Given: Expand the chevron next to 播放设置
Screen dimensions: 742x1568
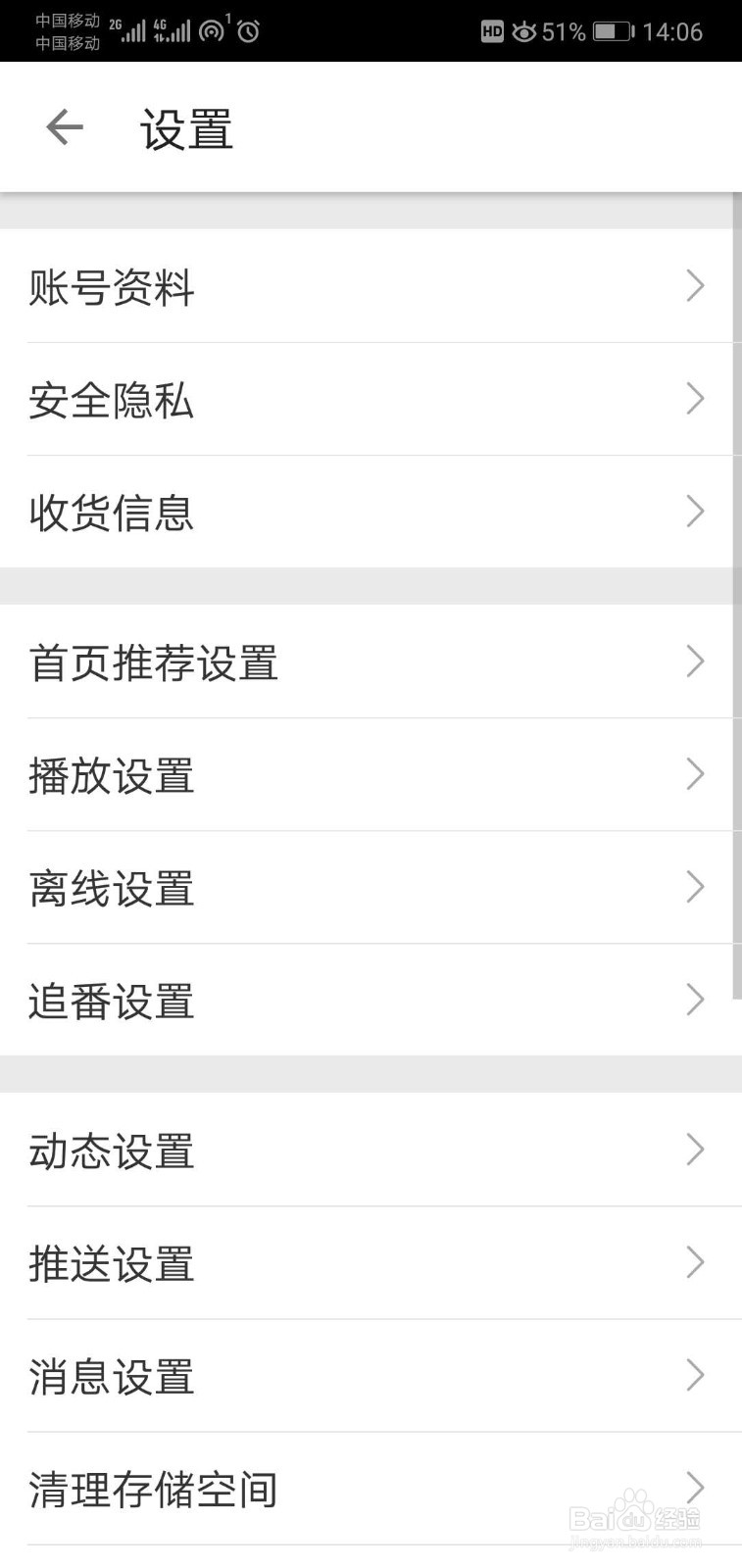Looking at the screenshot, I should pyautogui.click(x=696, y=774).
